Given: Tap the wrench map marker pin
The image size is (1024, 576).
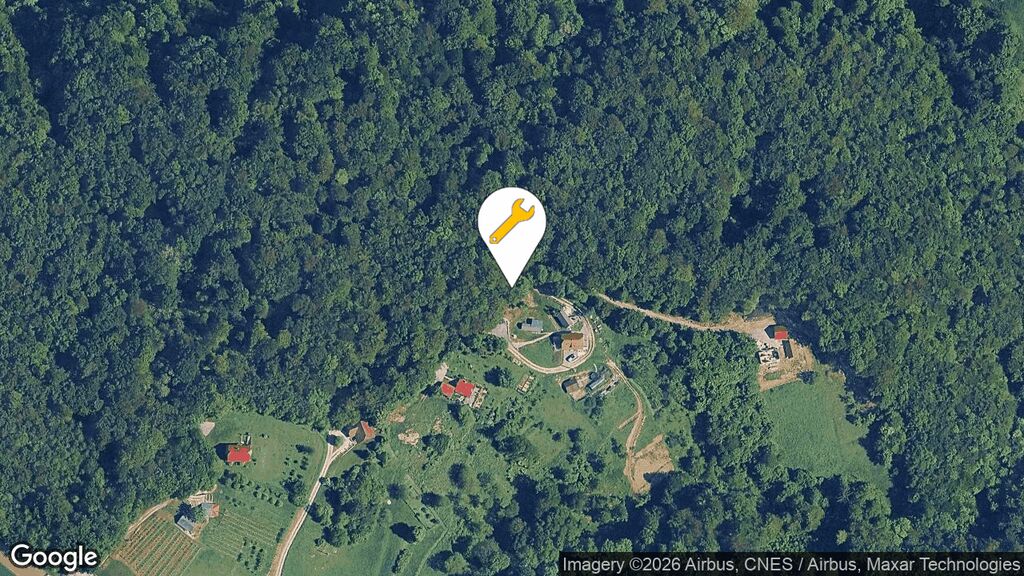Looking at the screenshot, I should 511,224.
